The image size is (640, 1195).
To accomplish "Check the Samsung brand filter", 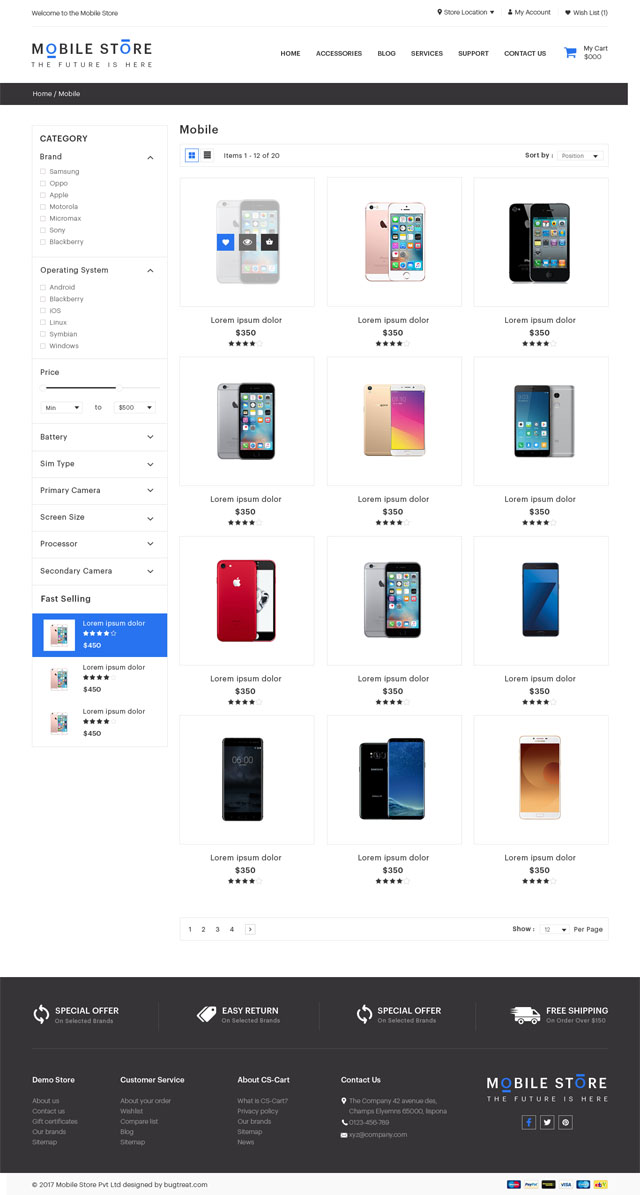I will tap(43, 172).
